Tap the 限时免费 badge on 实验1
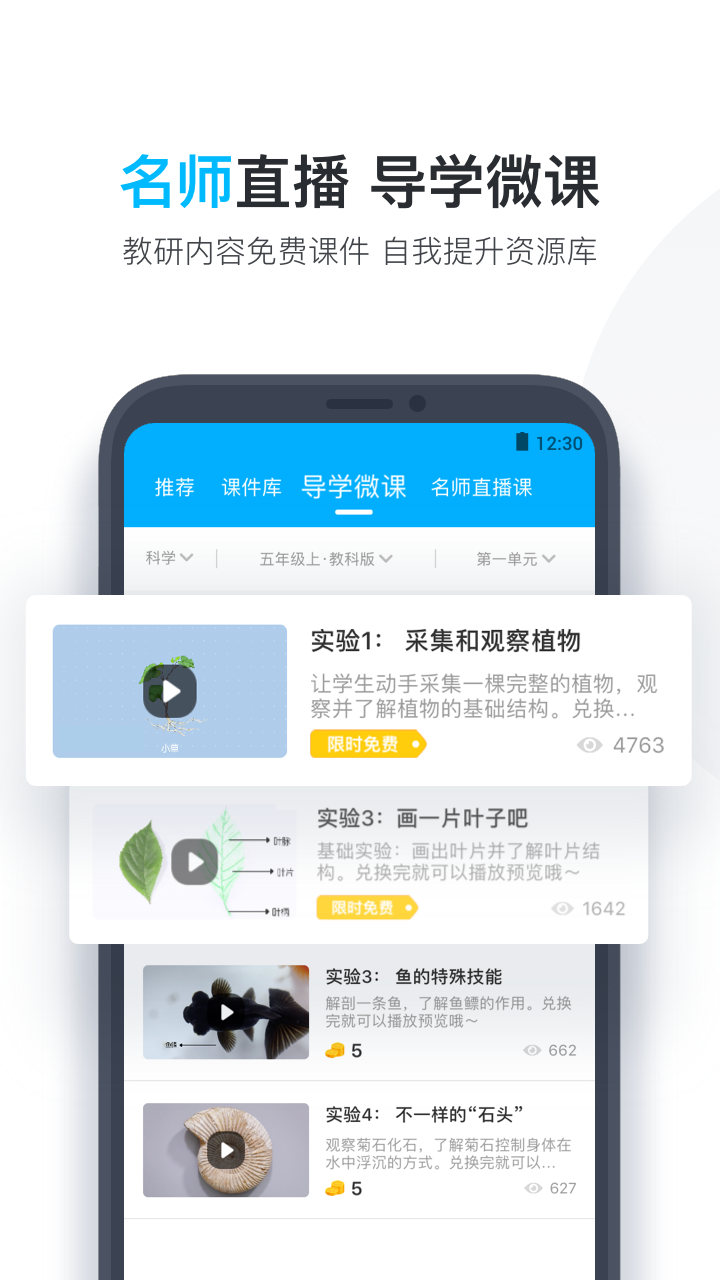Image resolution: width=720 pixels, height=1280 pixels. click(365, 744)
